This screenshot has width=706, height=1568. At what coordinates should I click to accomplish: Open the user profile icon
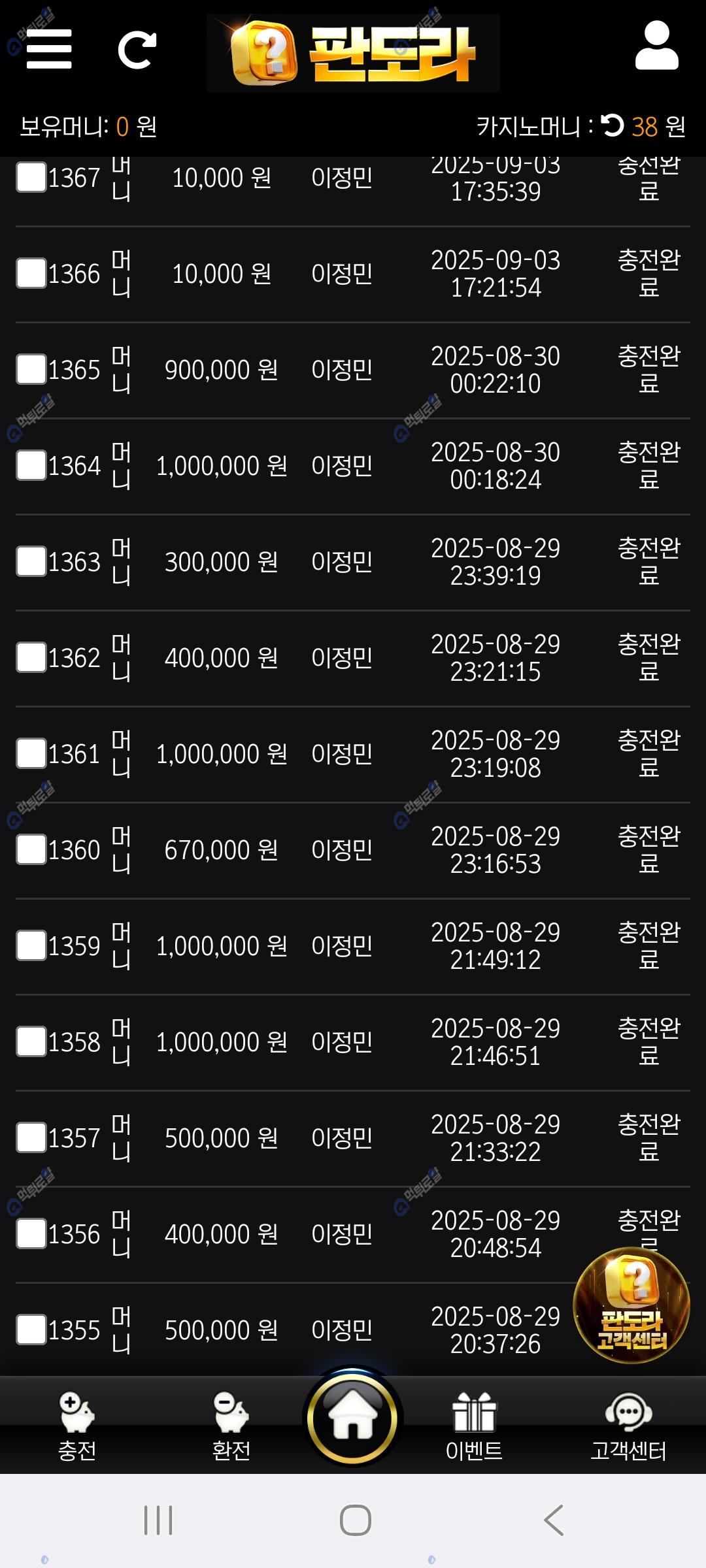point(656,46)
